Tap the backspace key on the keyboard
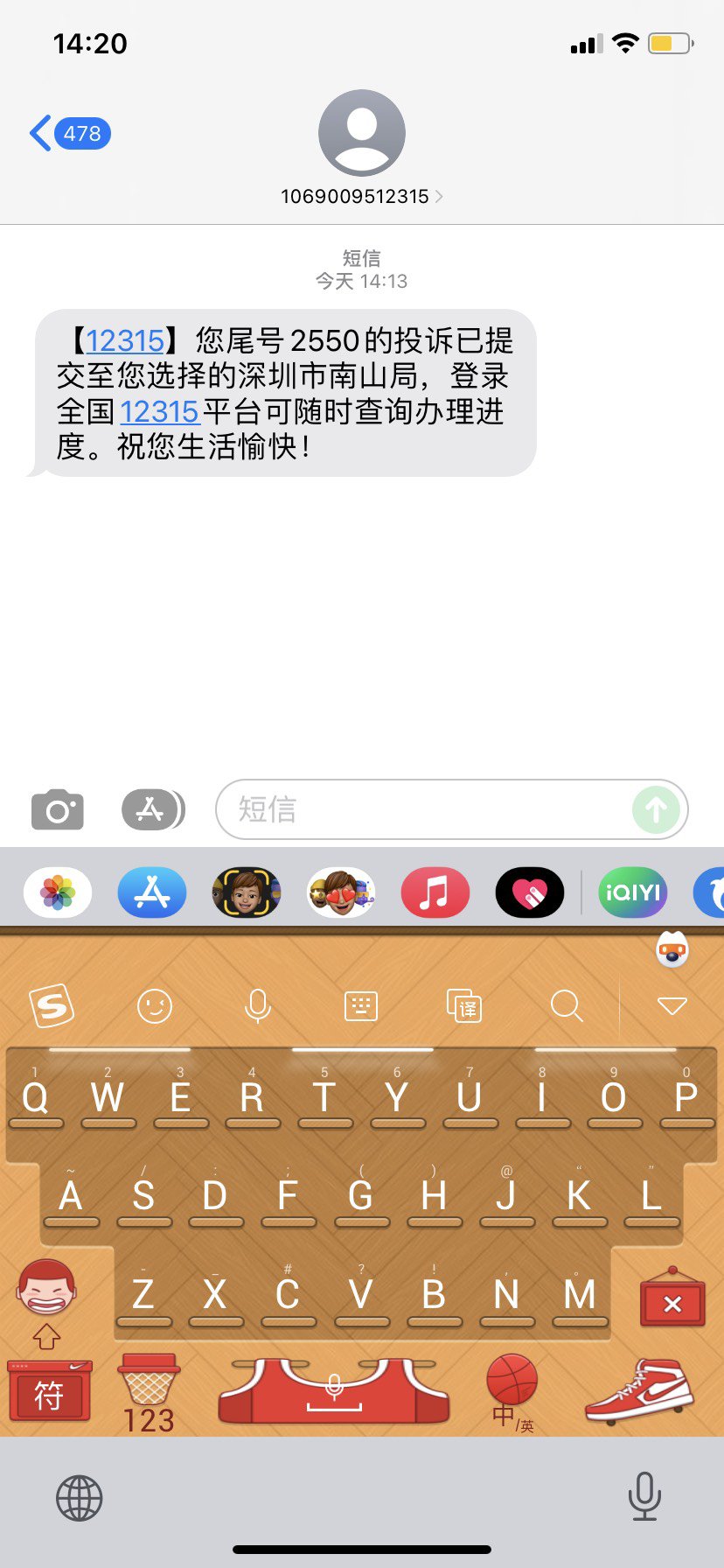 tap(672, 1302)
